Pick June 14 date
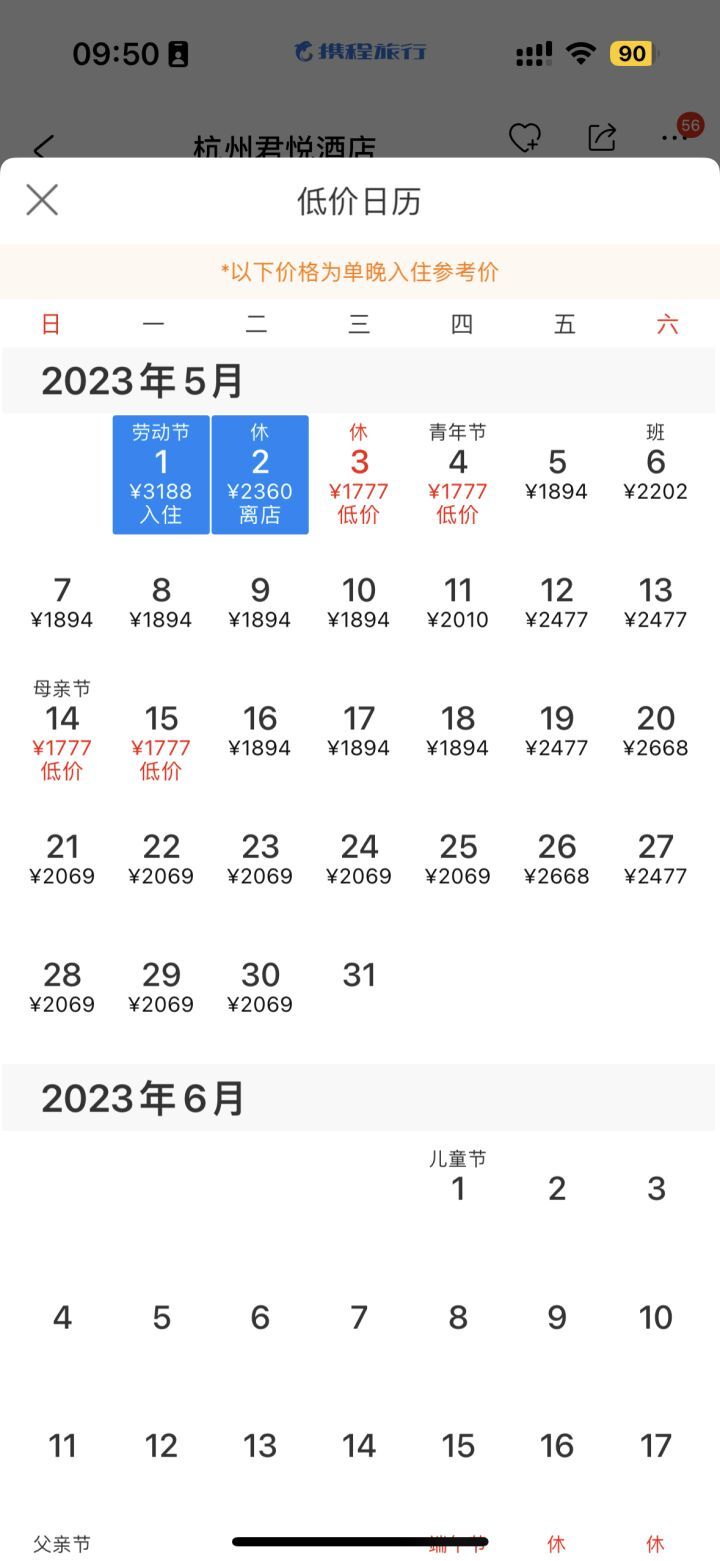The width and height of the screenshot is (720, 1561). coord(359,1445)
